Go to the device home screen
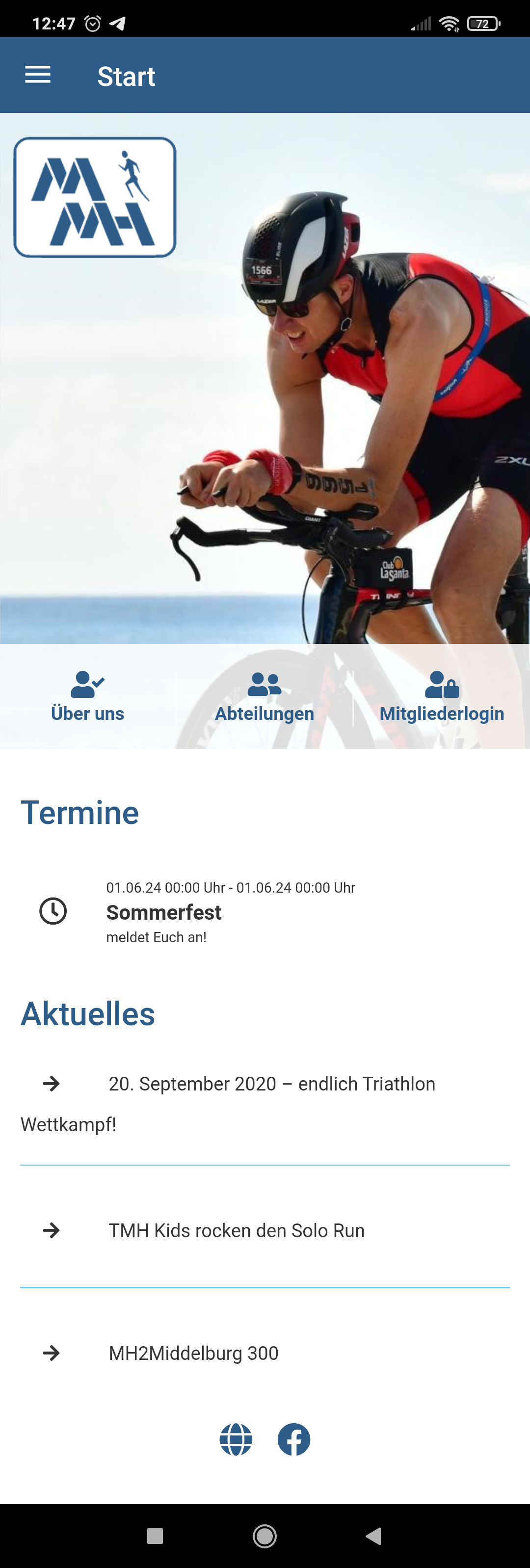Viewport: 530px width, 1568px height. pos(265,1536)
